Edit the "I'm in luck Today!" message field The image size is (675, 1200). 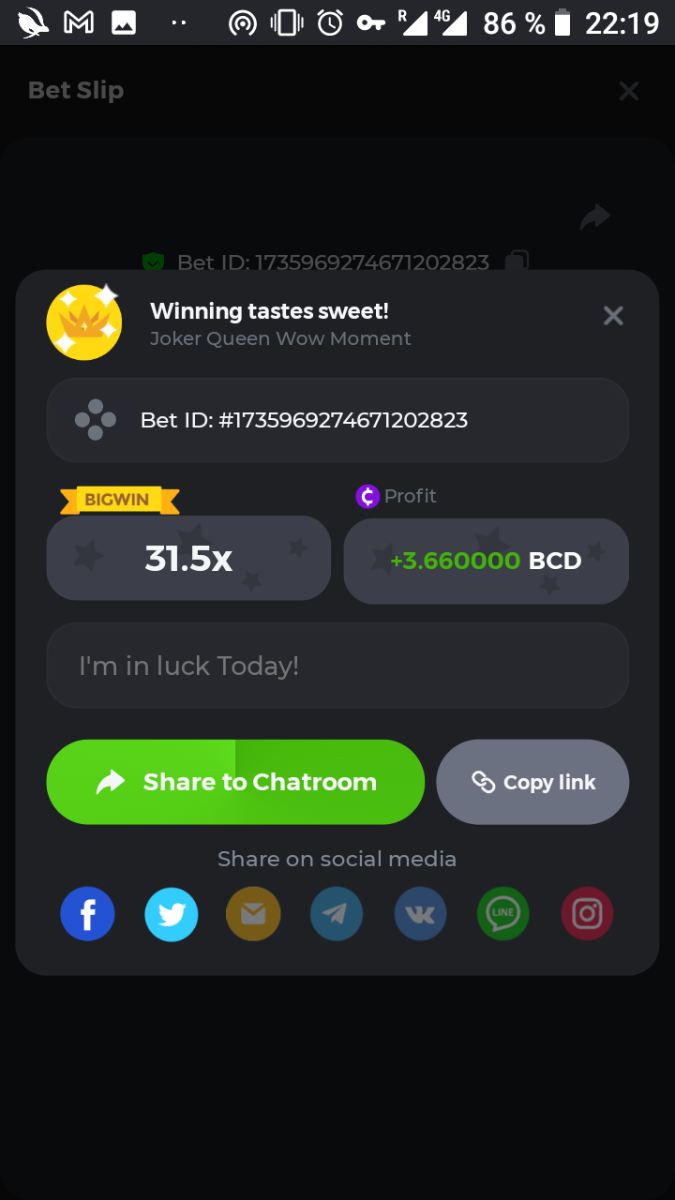337,666
